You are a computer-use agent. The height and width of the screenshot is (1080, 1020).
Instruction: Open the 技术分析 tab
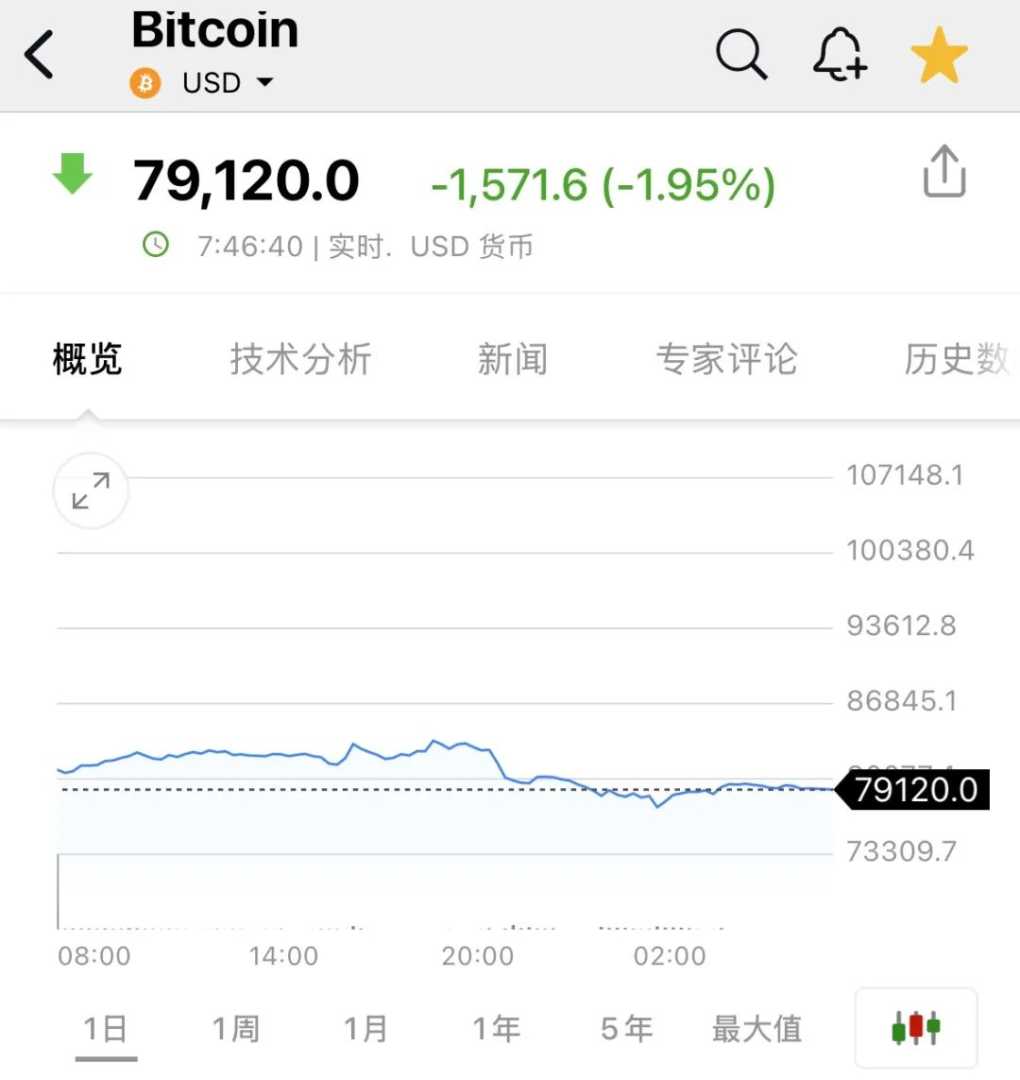point(300,358)
